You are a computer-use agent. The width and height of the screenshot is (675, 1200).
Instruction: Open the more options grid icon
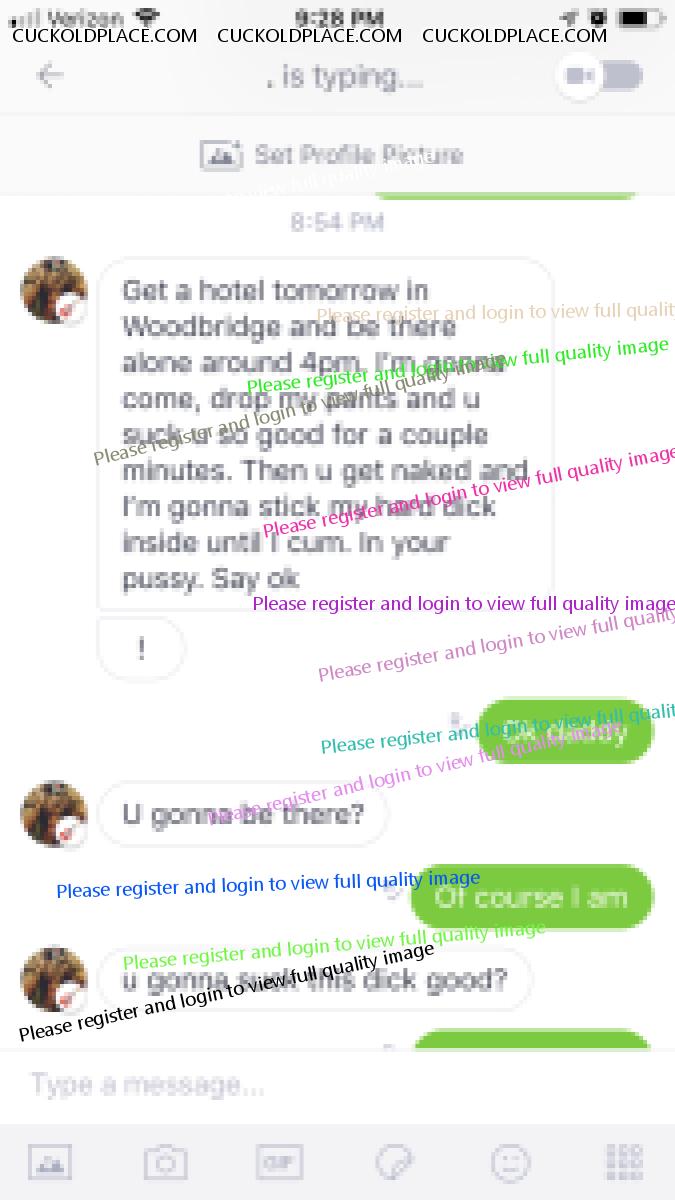tap(624, 1162)
